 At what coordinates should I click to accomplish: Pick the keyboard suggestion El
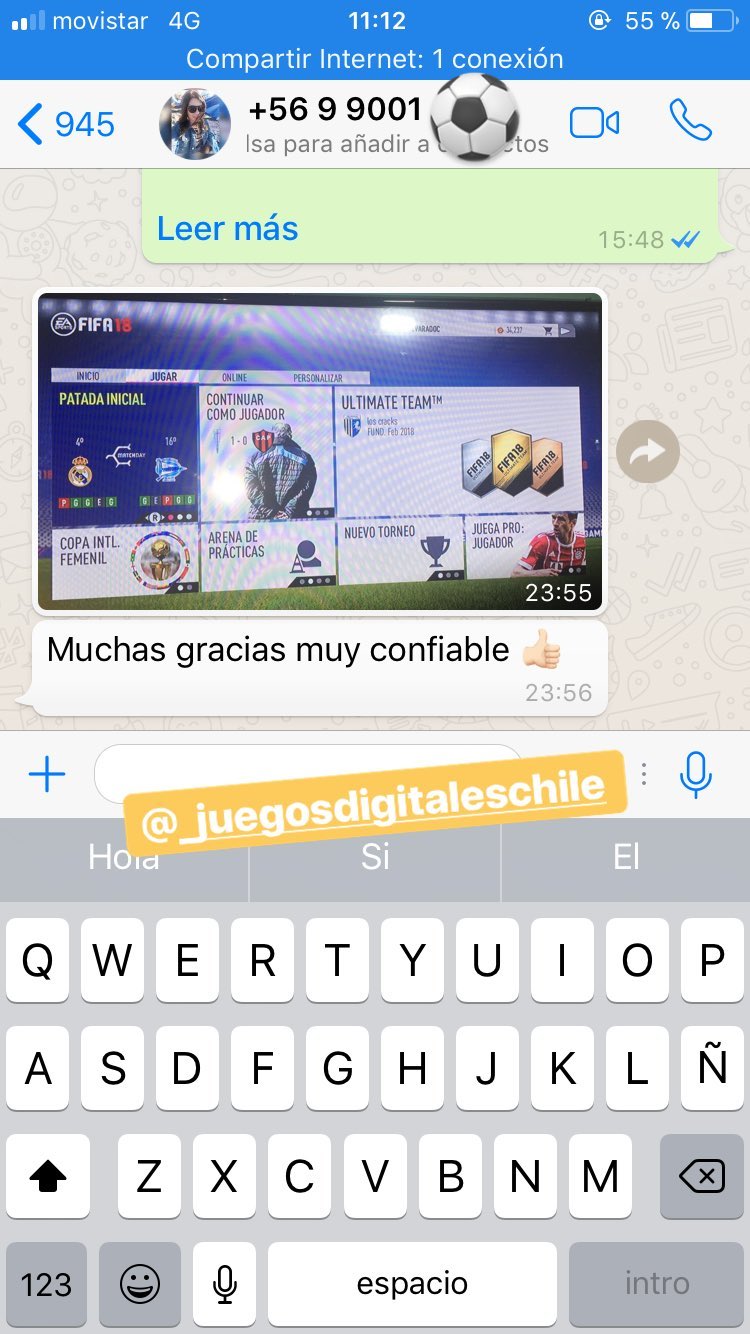click(x=626, y=856)
